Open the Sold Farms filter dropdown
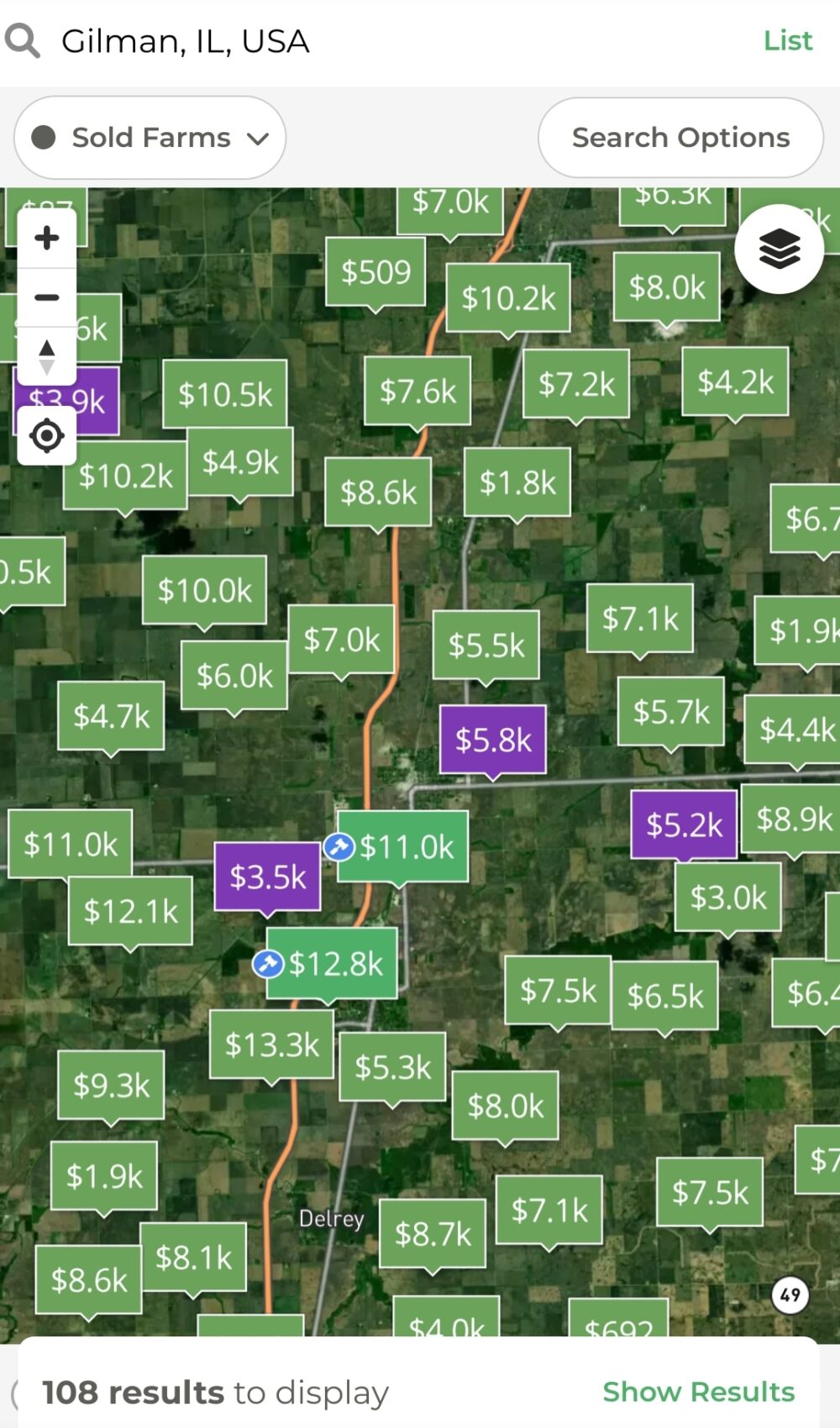Screen dimensions: 840x1428 [149, 137]
